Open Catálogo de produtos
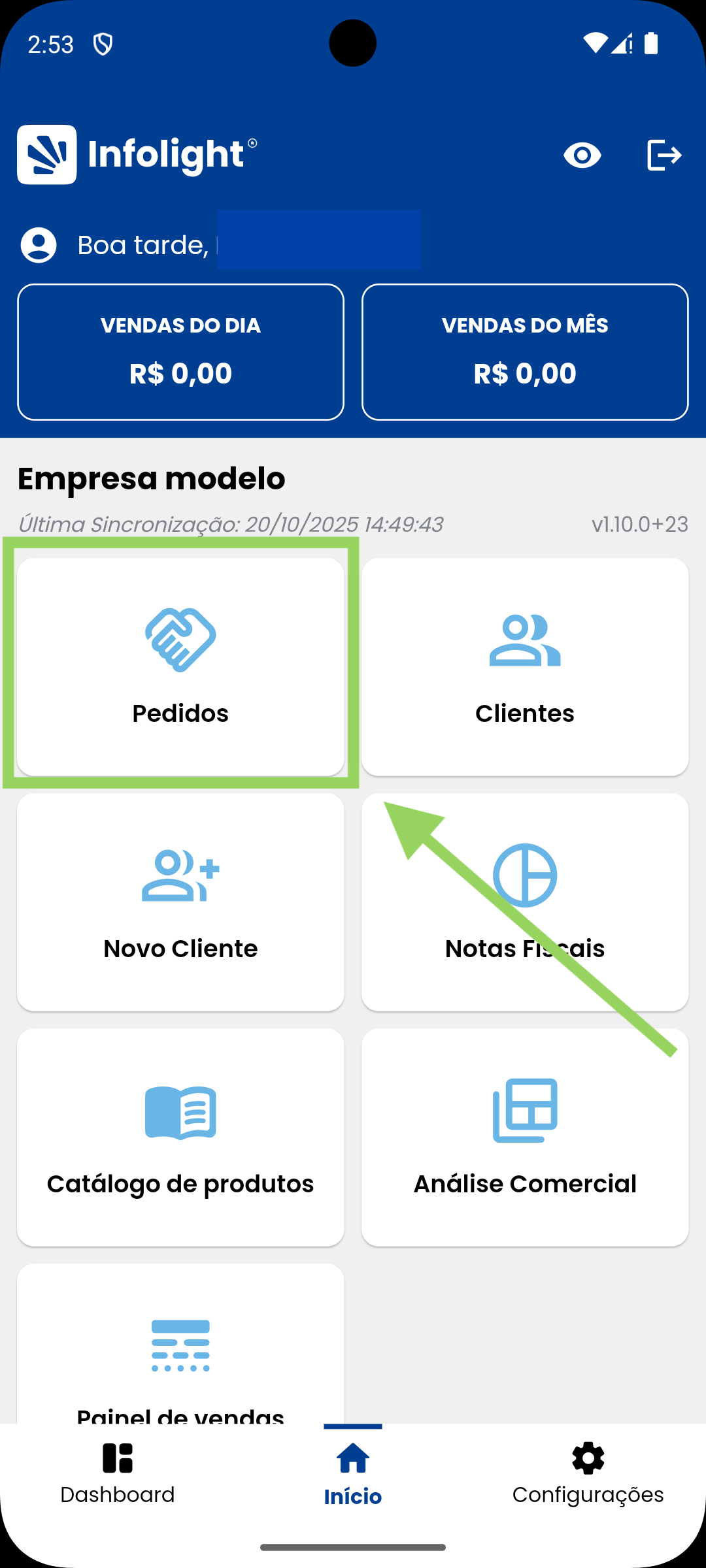 (x=180, y=1137)
